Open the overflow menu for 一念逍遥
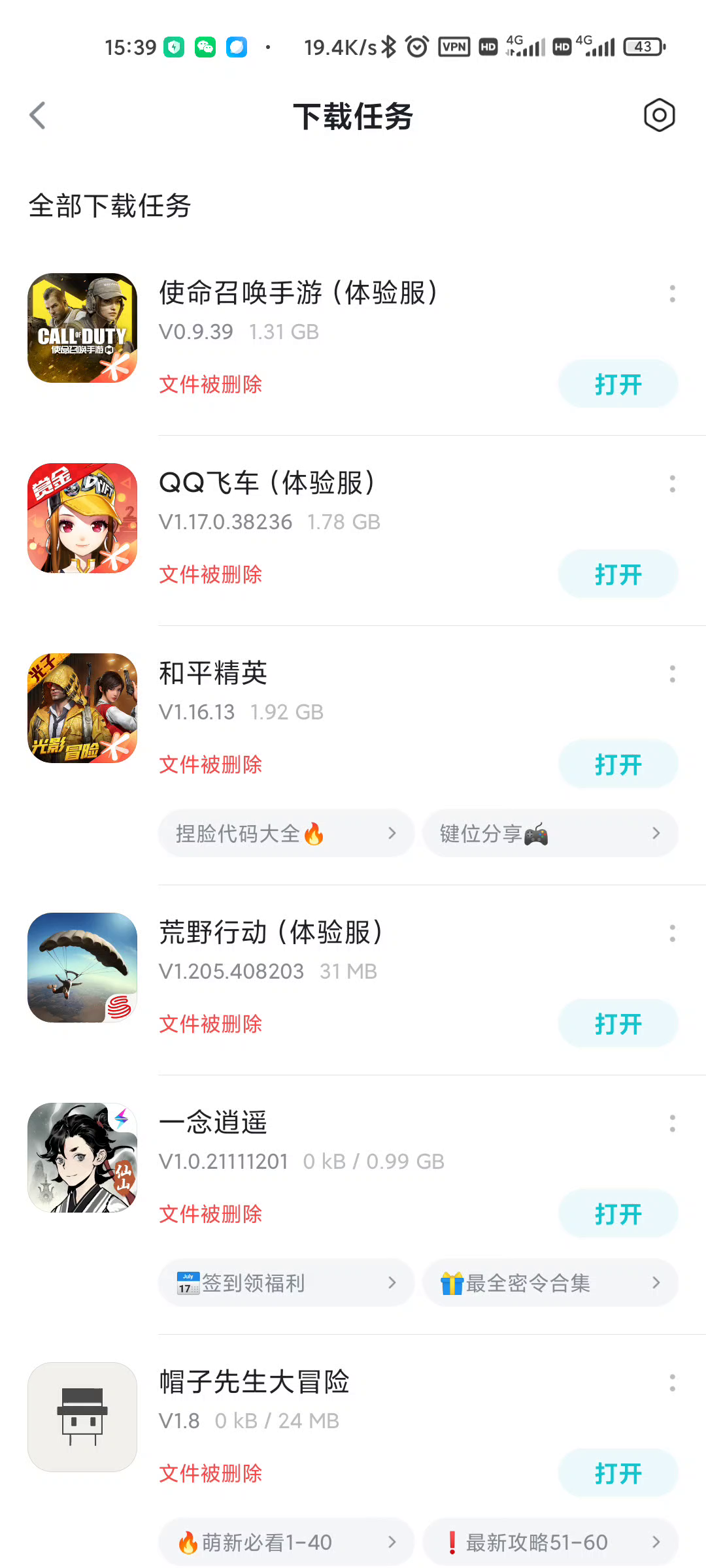This screenshot has width=706, height=1568. (x=672, y=1124)
